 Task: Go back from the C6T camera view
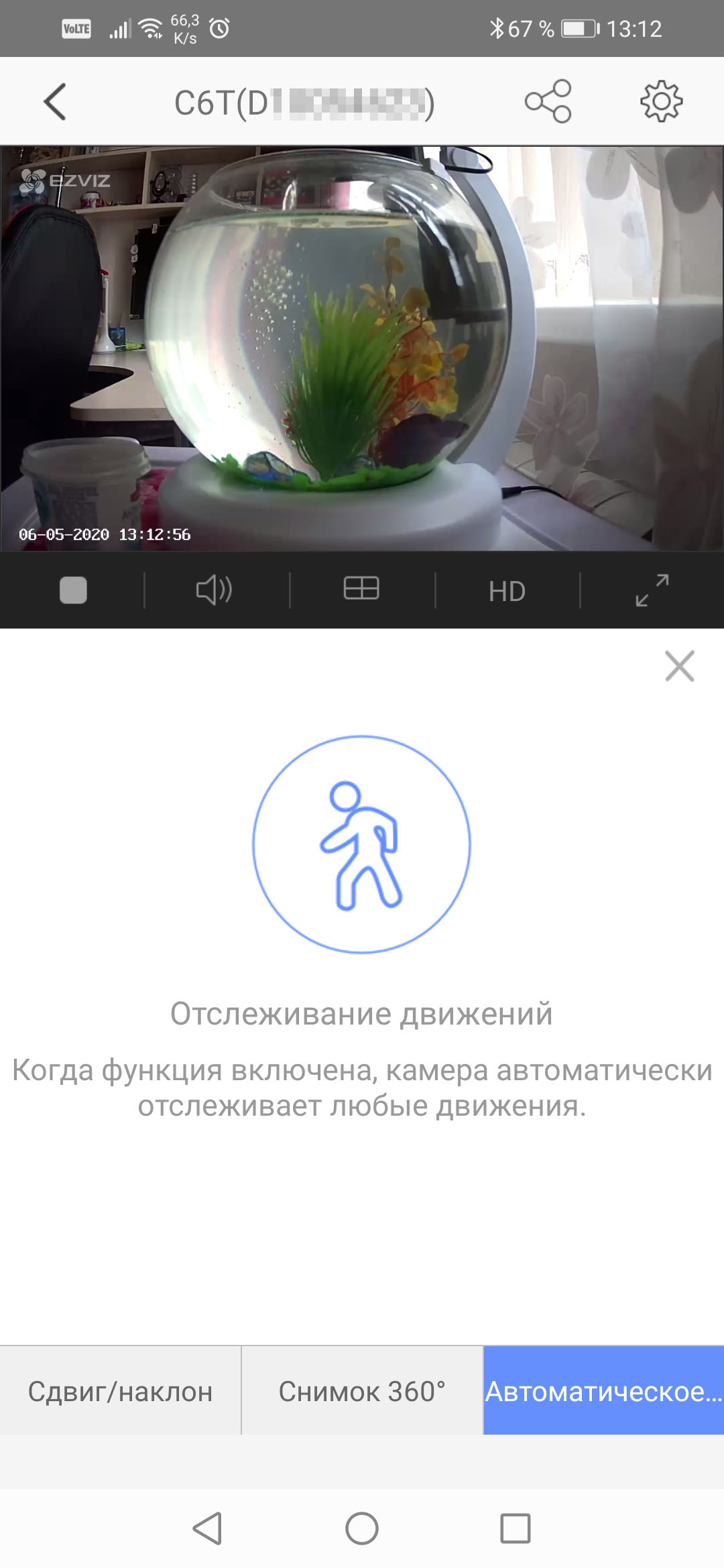pyautogui.click(x=55, y=102)
